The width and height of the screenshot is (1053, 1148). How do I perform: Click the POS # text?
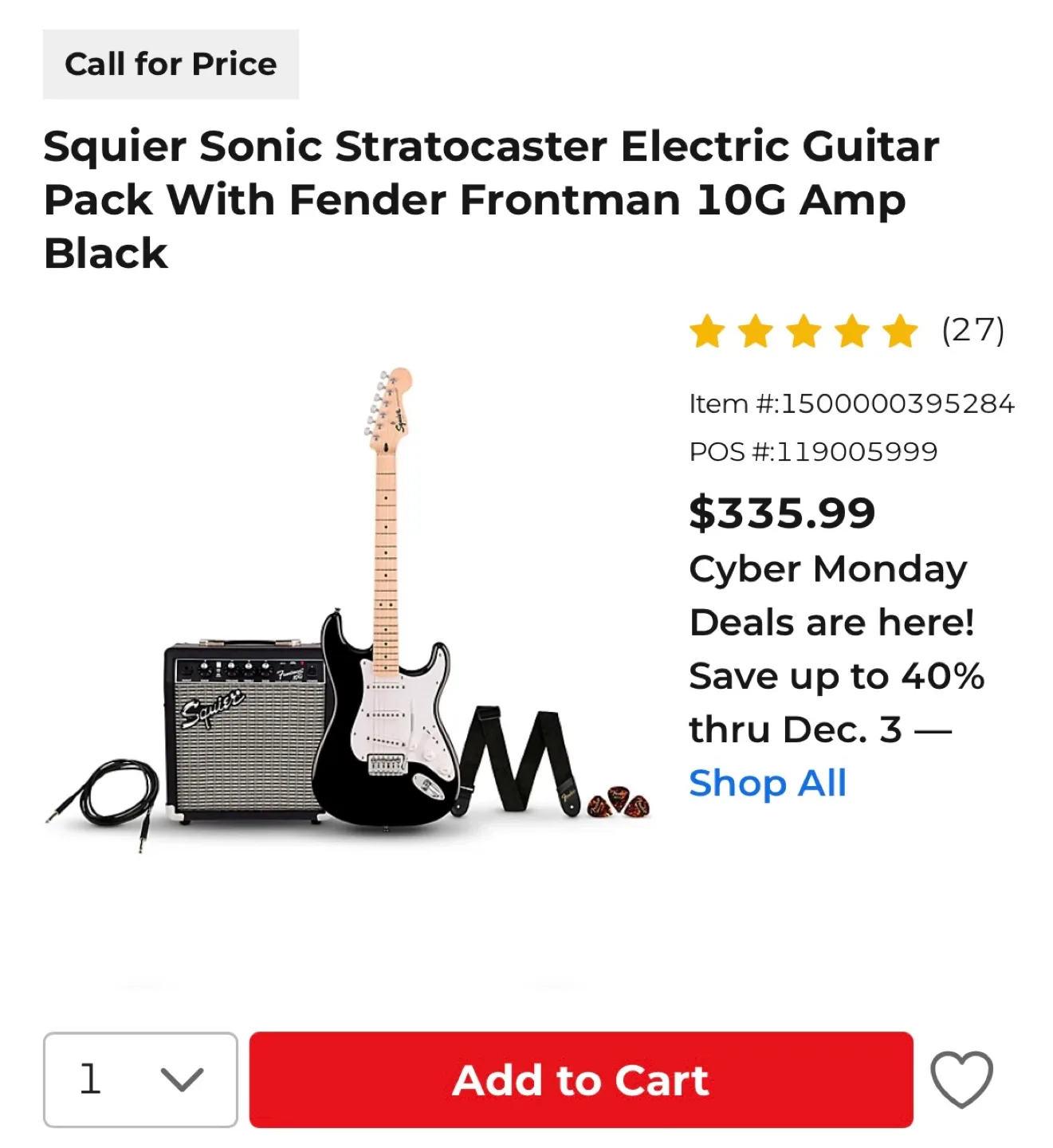[x=813, y=450]
